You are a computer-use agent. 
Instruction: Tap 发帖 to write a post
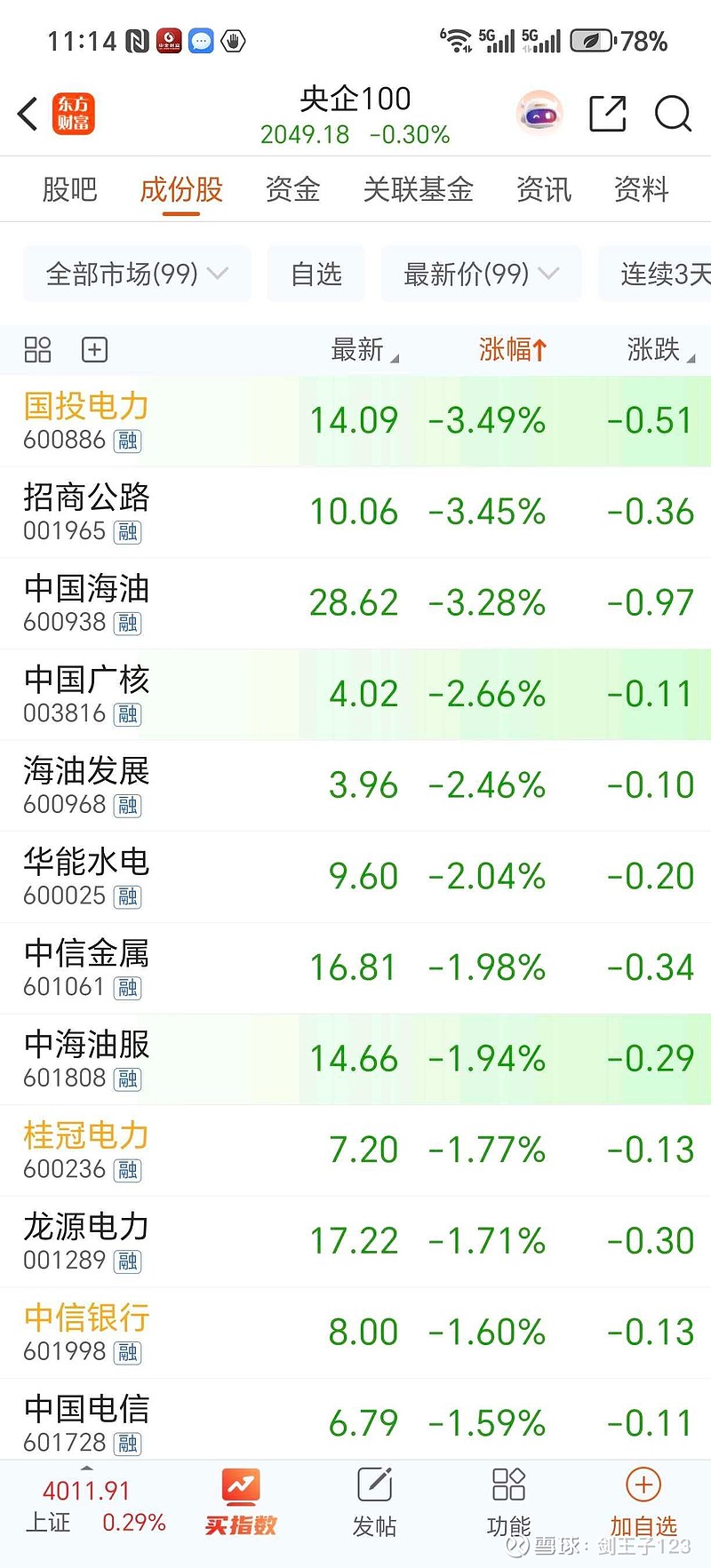tap(374, 1502)
